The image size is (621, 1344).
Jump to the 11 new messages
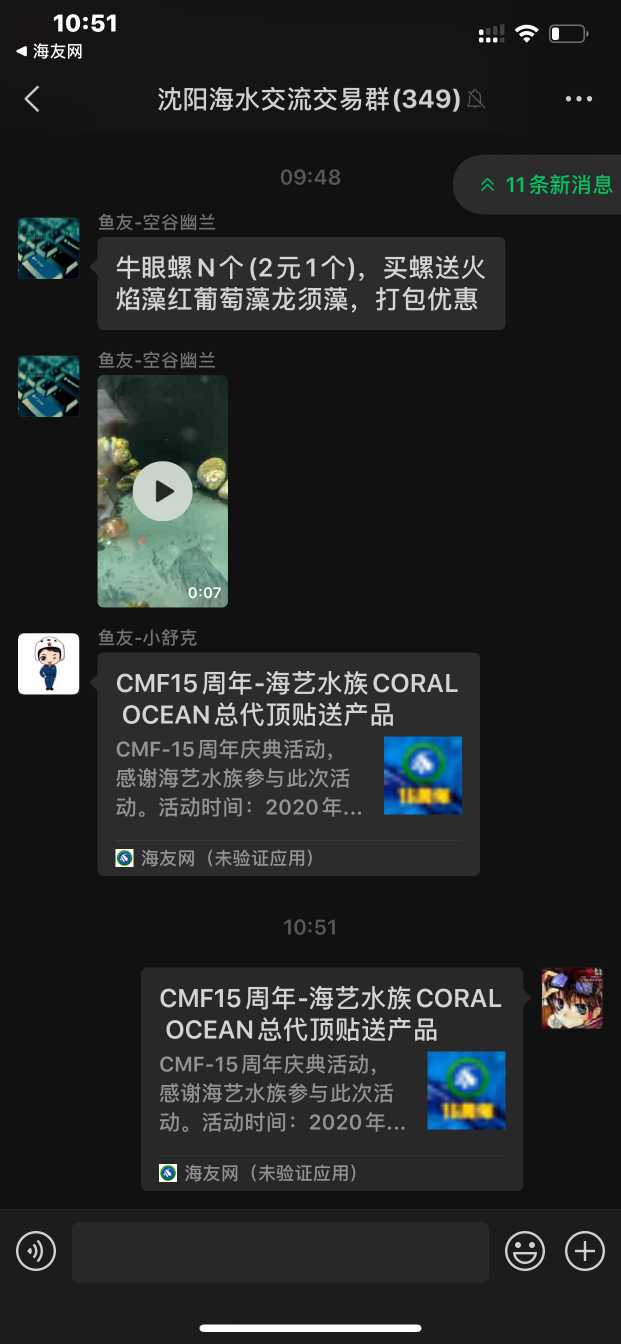545,185
